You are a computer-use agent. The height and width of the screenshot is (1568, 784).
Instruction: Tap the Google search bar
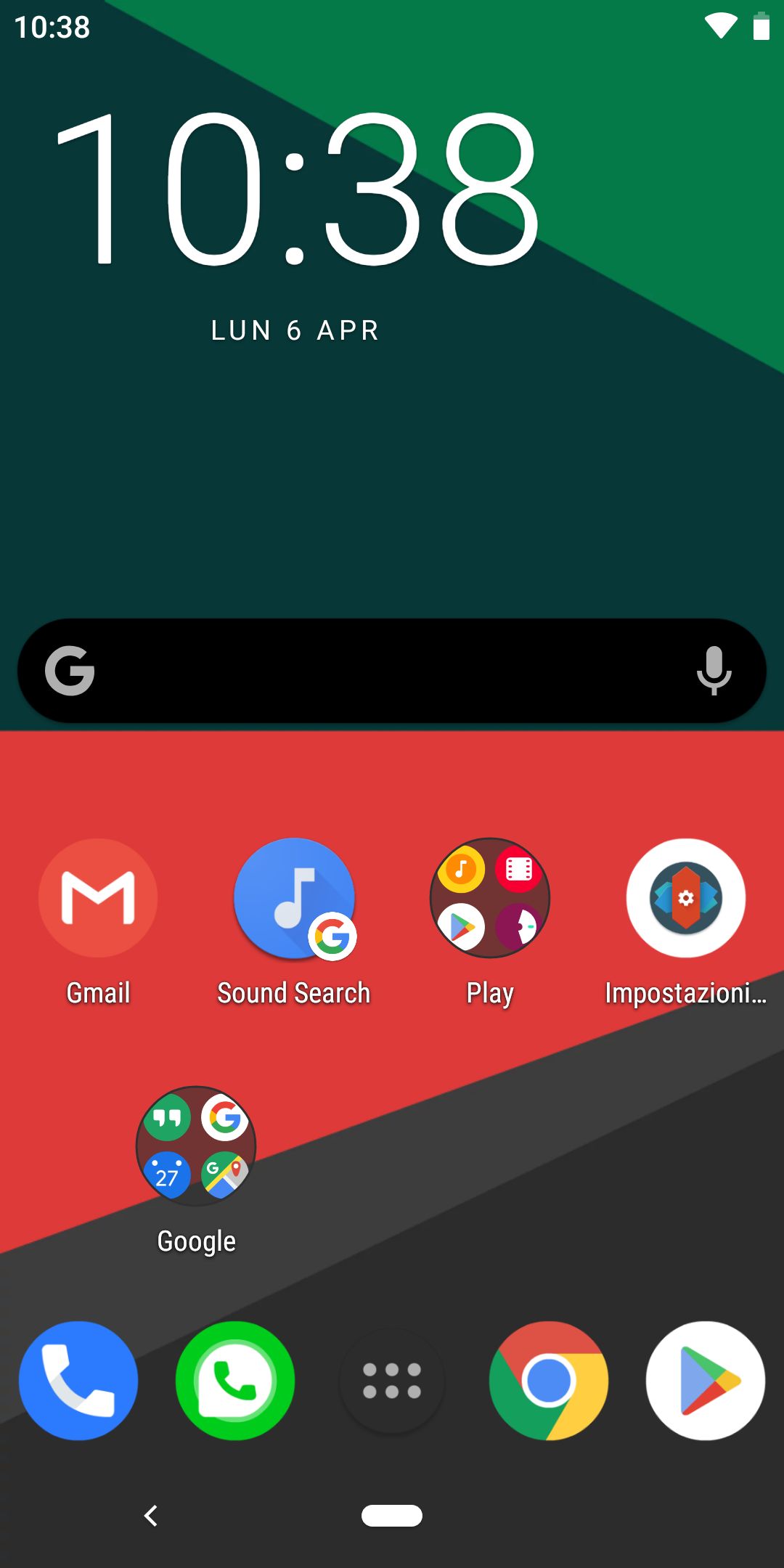coord(392,671)
